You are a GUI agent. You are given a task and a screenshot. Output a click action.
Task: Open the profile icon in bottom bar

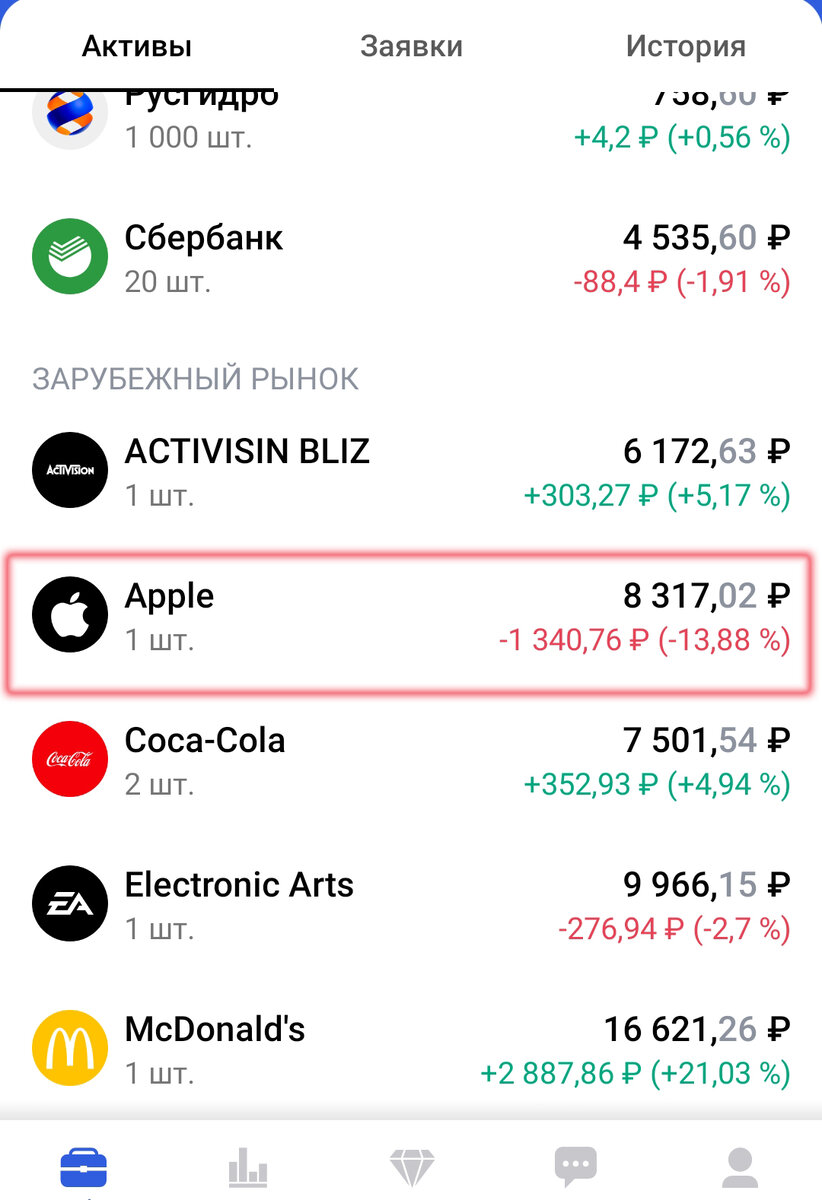tap(738, 1166)
